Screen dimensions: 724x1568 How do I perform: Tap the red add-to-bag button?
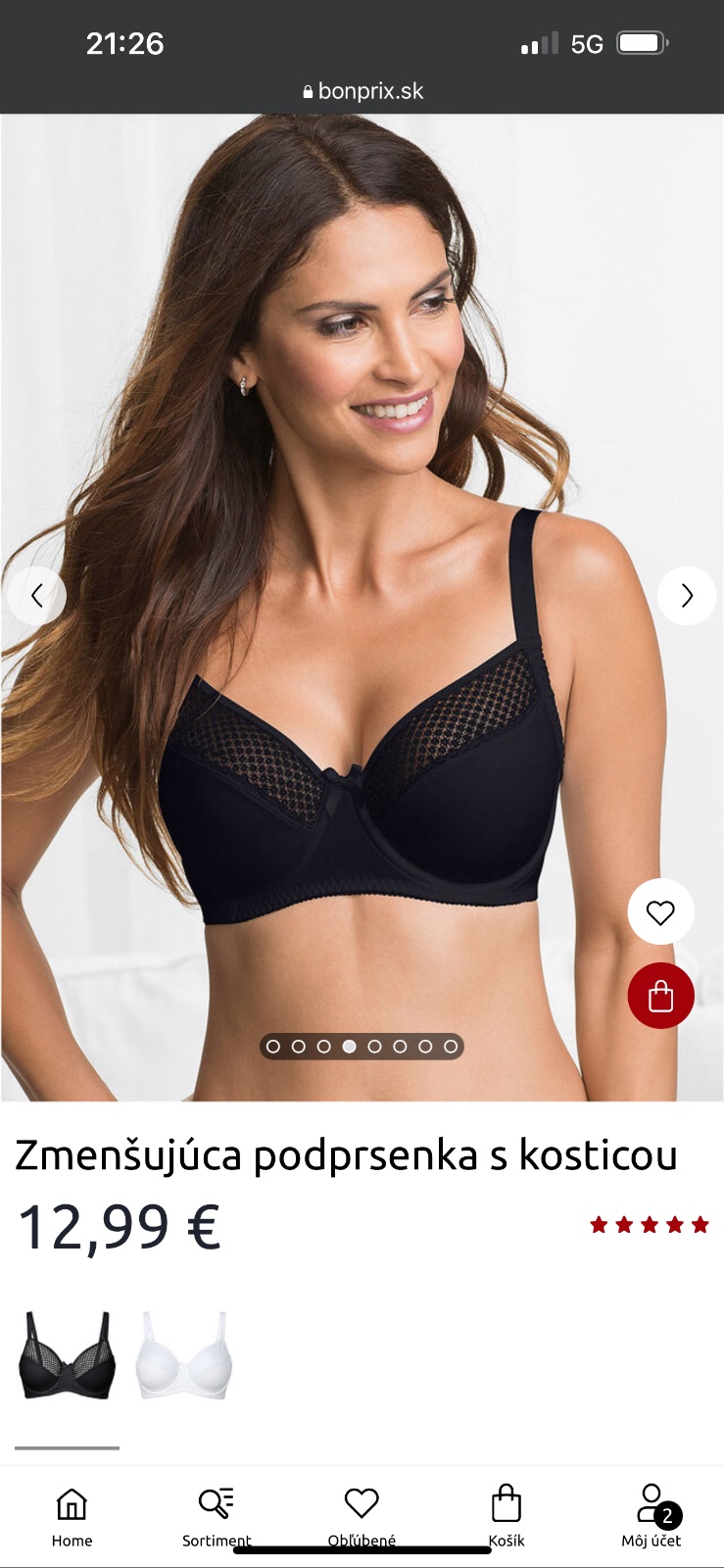tap(660, 996)
